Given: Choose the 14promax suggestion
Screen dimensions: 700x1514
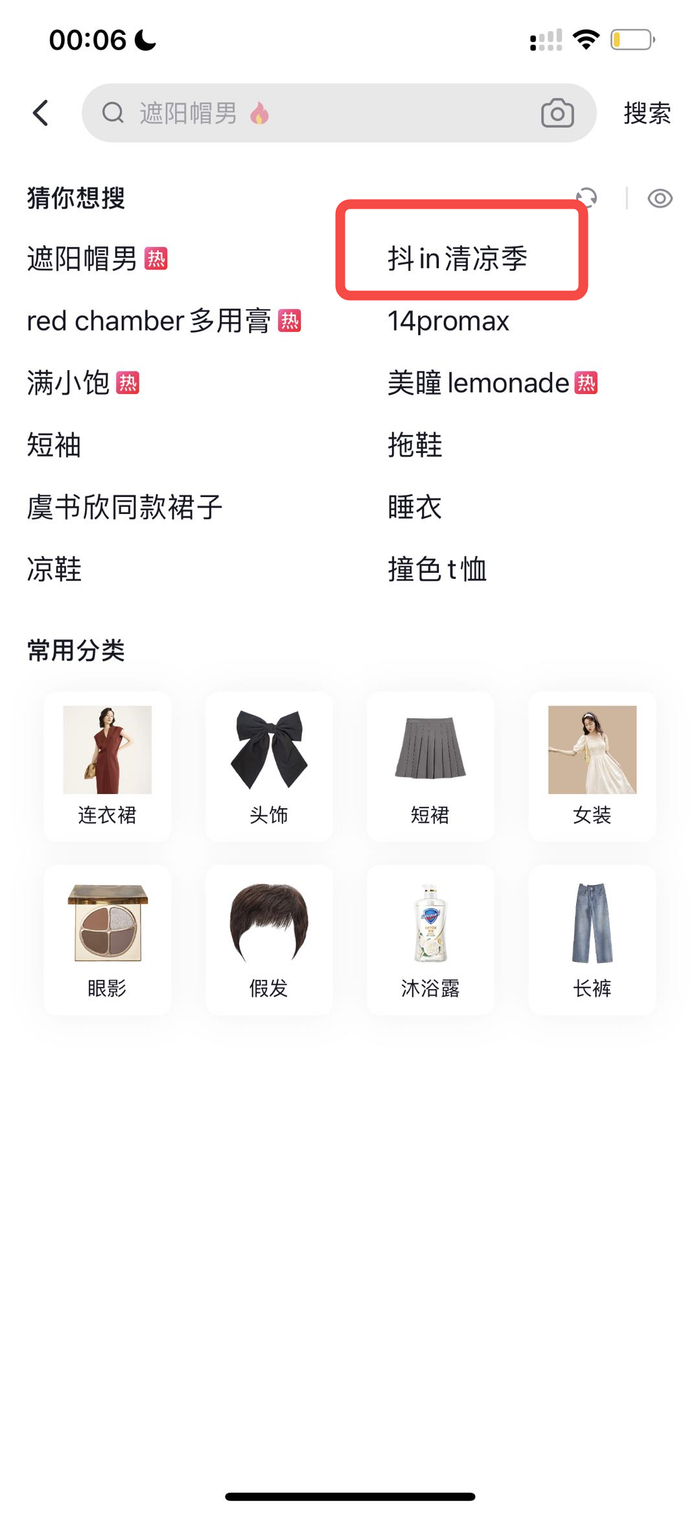Looking at the screenshot, I should [x=448, y=321].
